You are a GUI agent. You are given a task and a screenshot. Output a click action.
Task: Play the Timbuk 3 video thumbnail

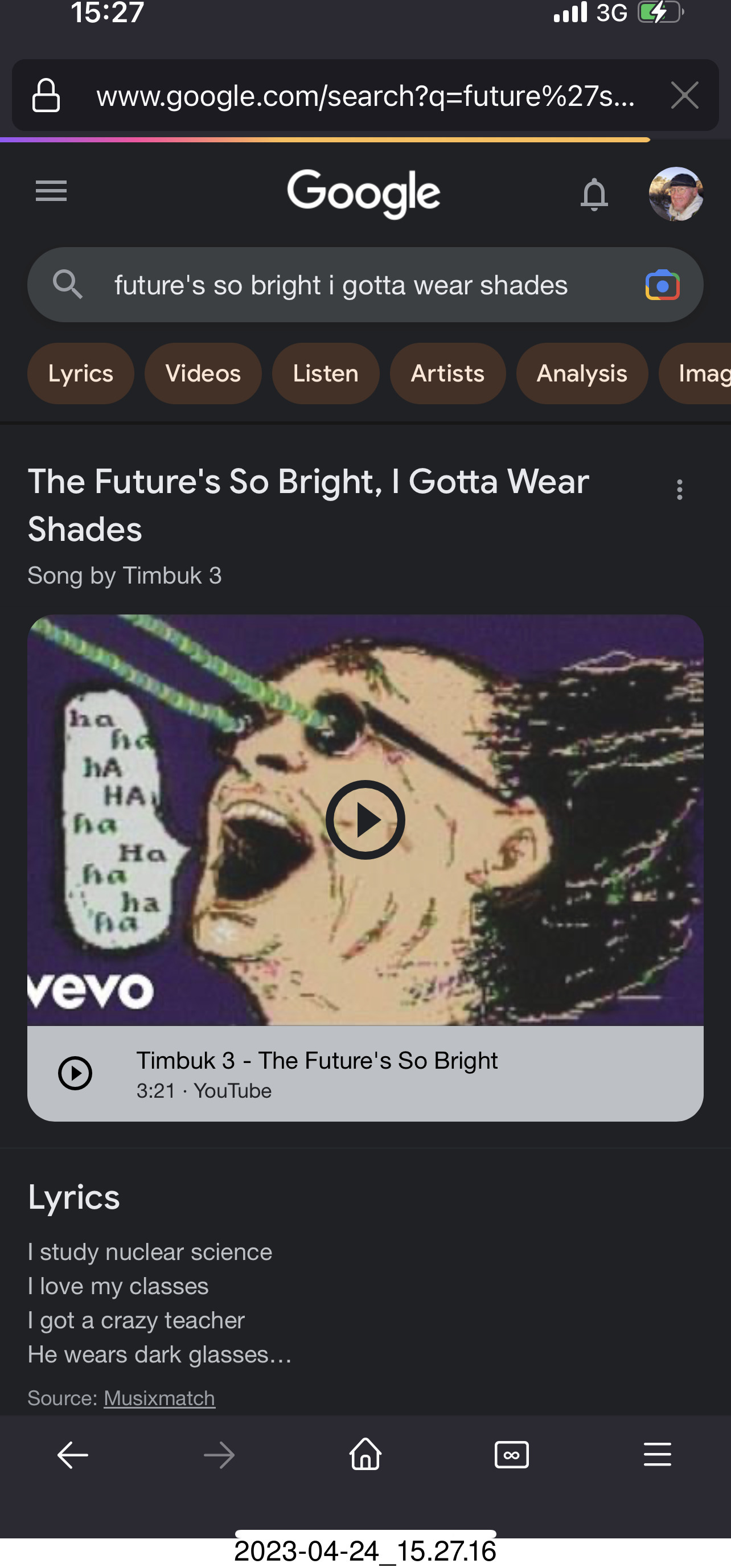point(365,819)
